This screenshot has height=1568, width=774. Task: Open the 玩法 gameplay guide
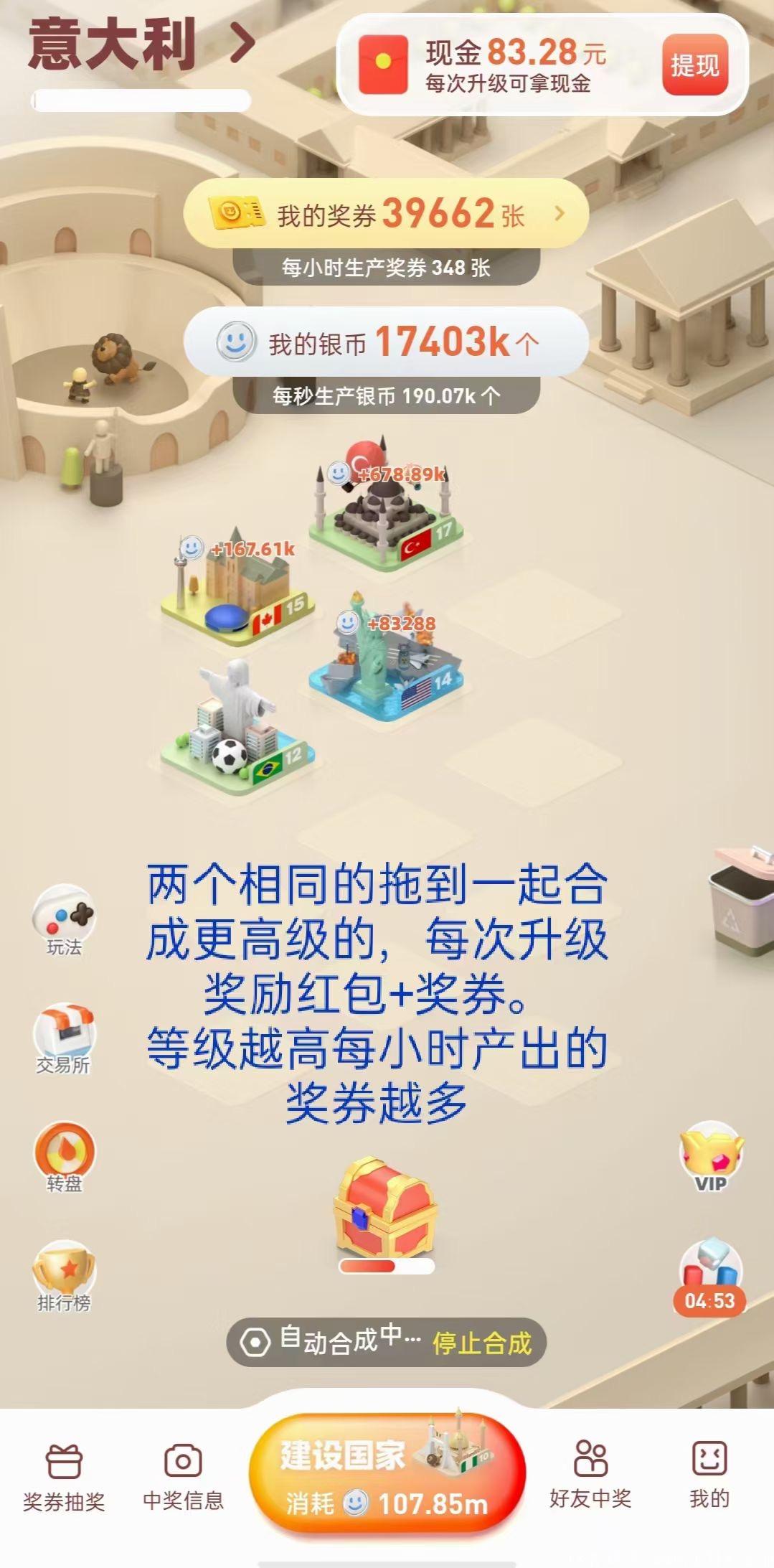(x=64, y=919)
